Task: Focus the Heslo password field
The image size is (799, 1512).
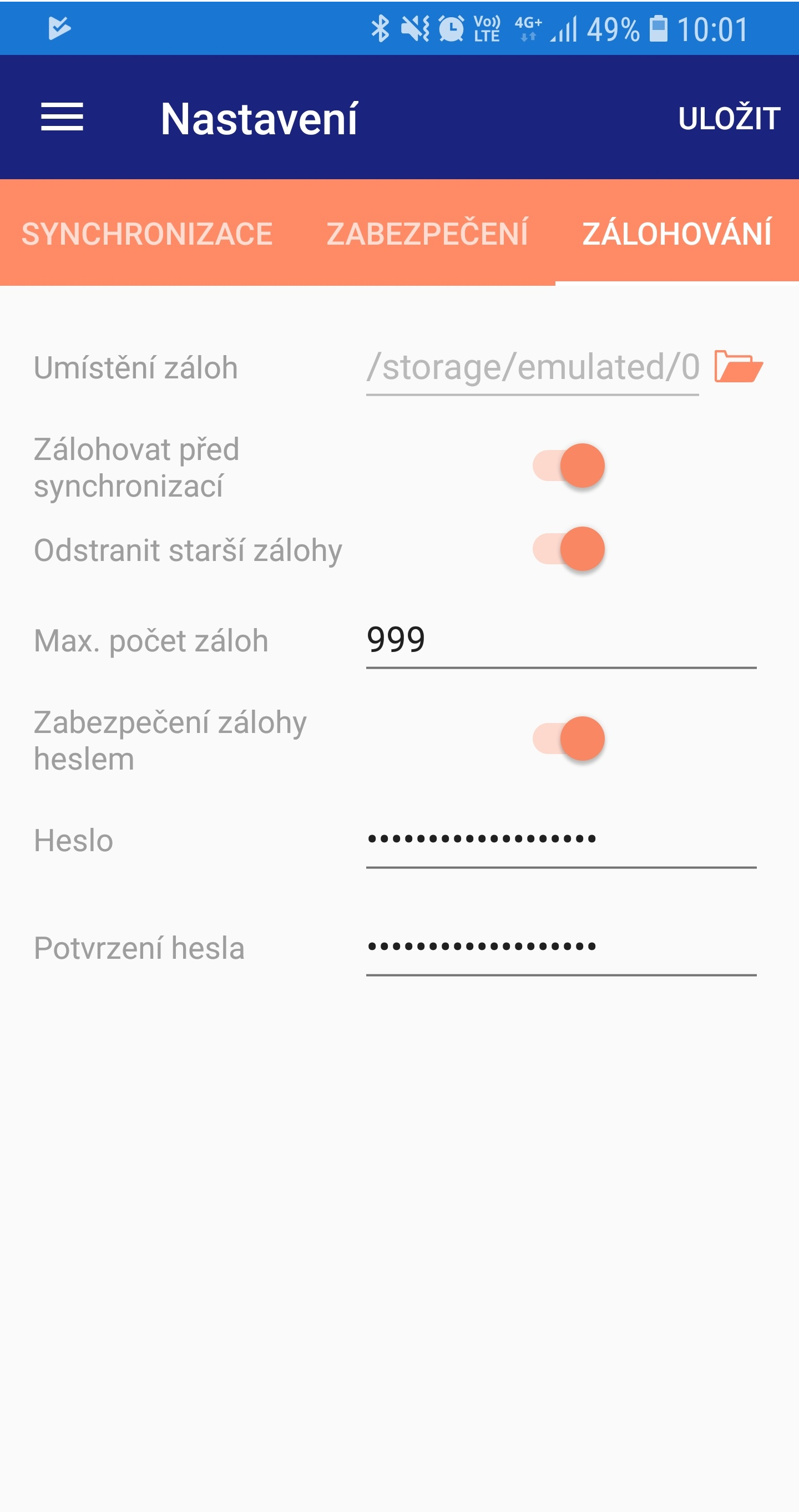Action: (x=561, y=840)
